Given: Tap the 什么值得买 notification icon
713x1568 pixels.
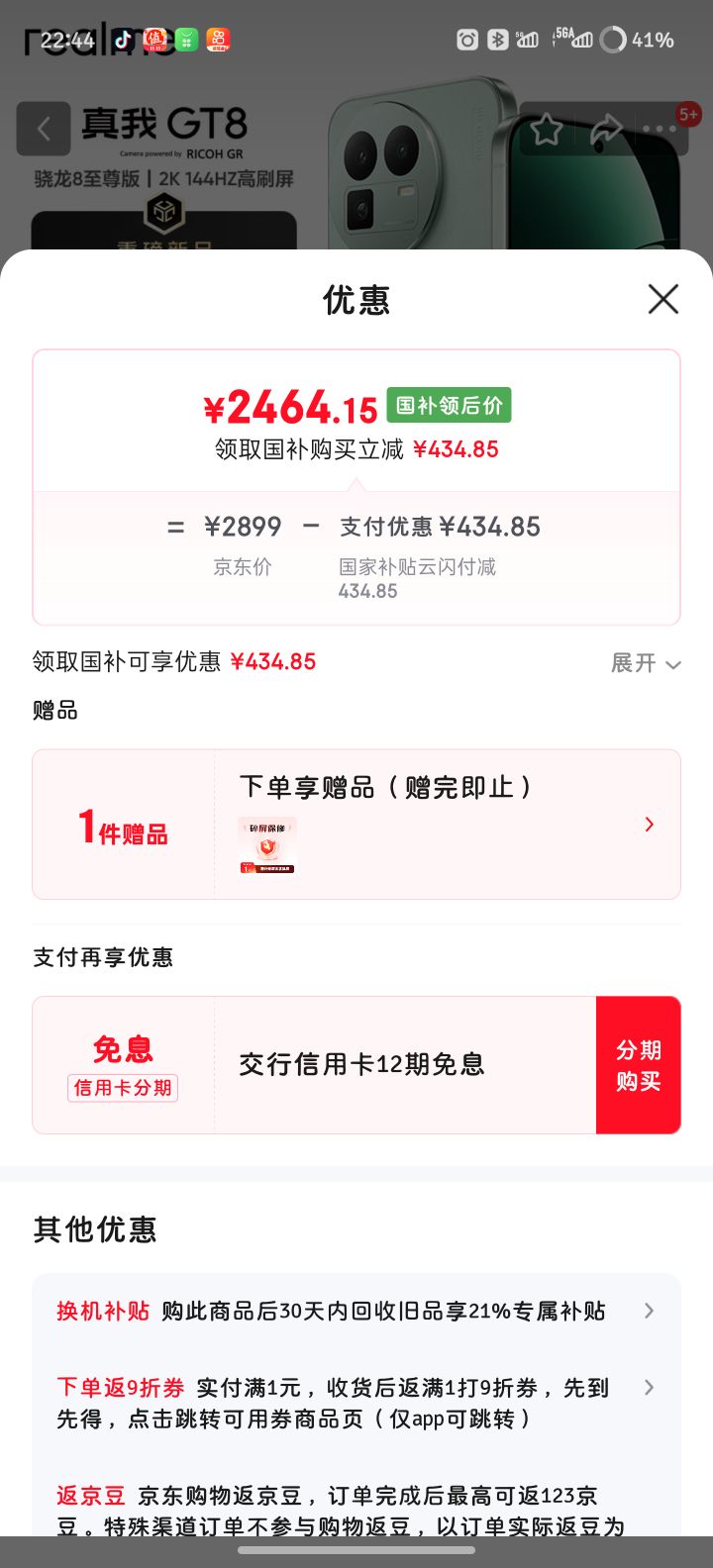Looking at the screenshot, I should coord(156,39).
